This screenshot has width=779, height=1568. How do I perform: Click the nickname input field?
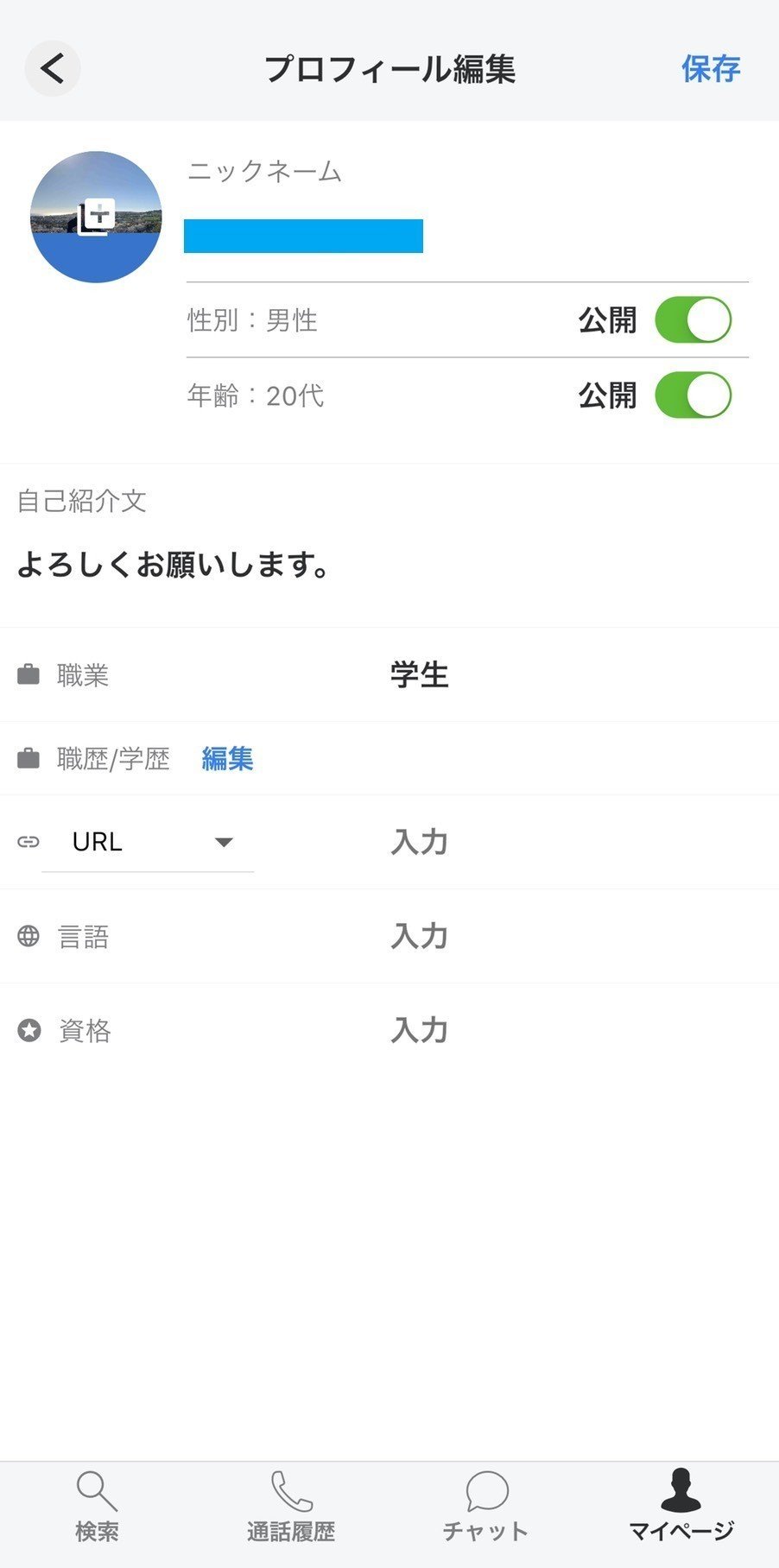(303, 235)
